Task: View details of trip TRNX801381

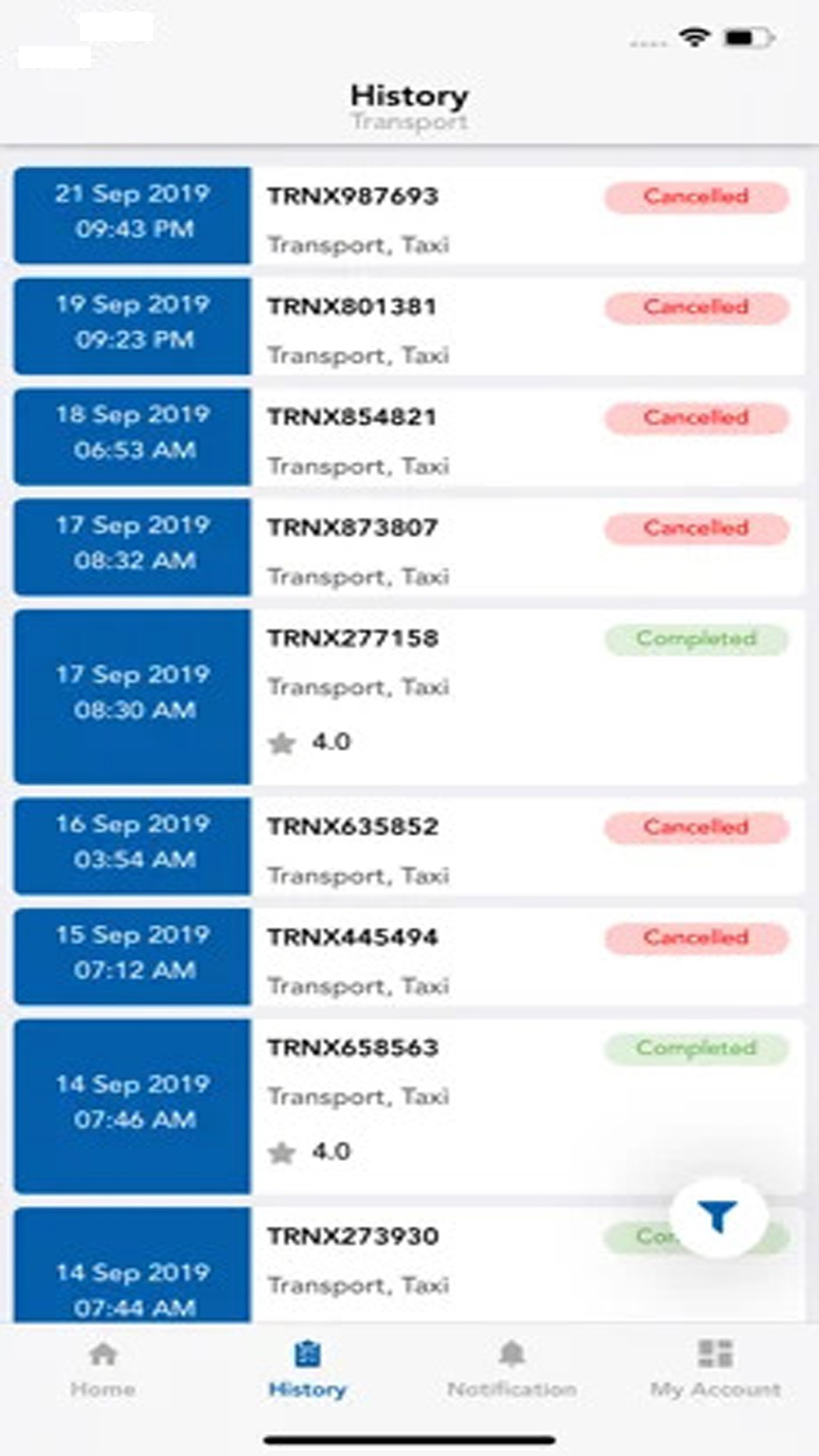Action: (x=409, y=326)
